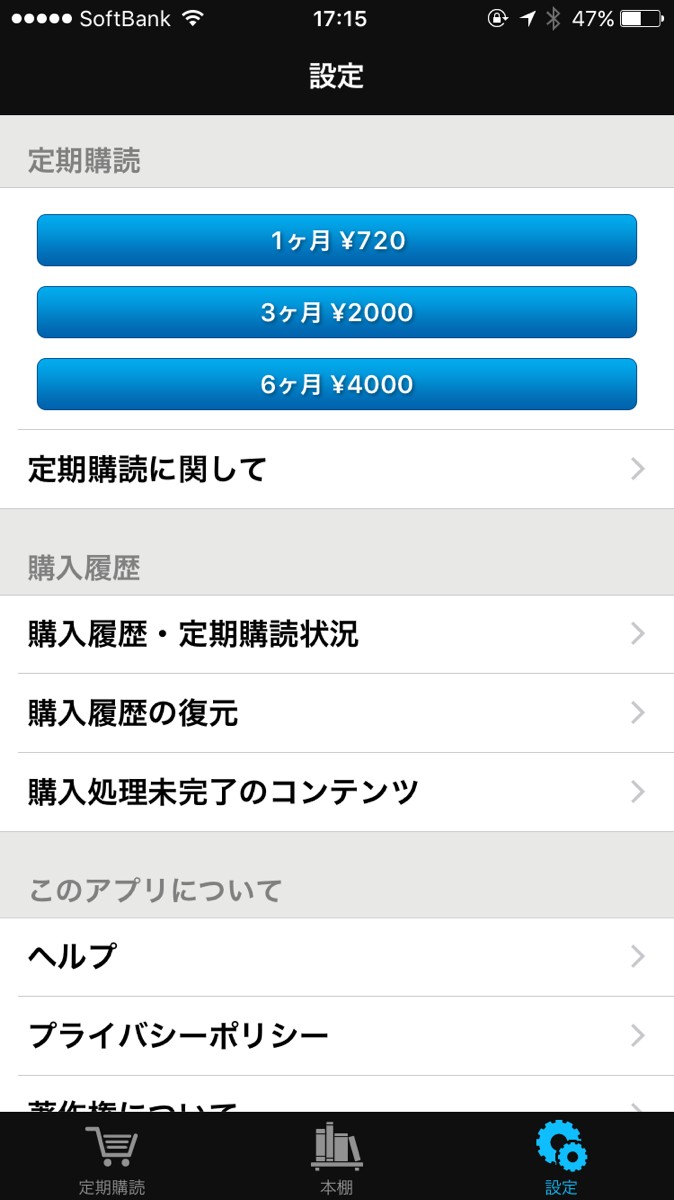Viewport: 674px width, 1200px height.
Task: Open 定期購読に関して details
Action: [337, 469]
